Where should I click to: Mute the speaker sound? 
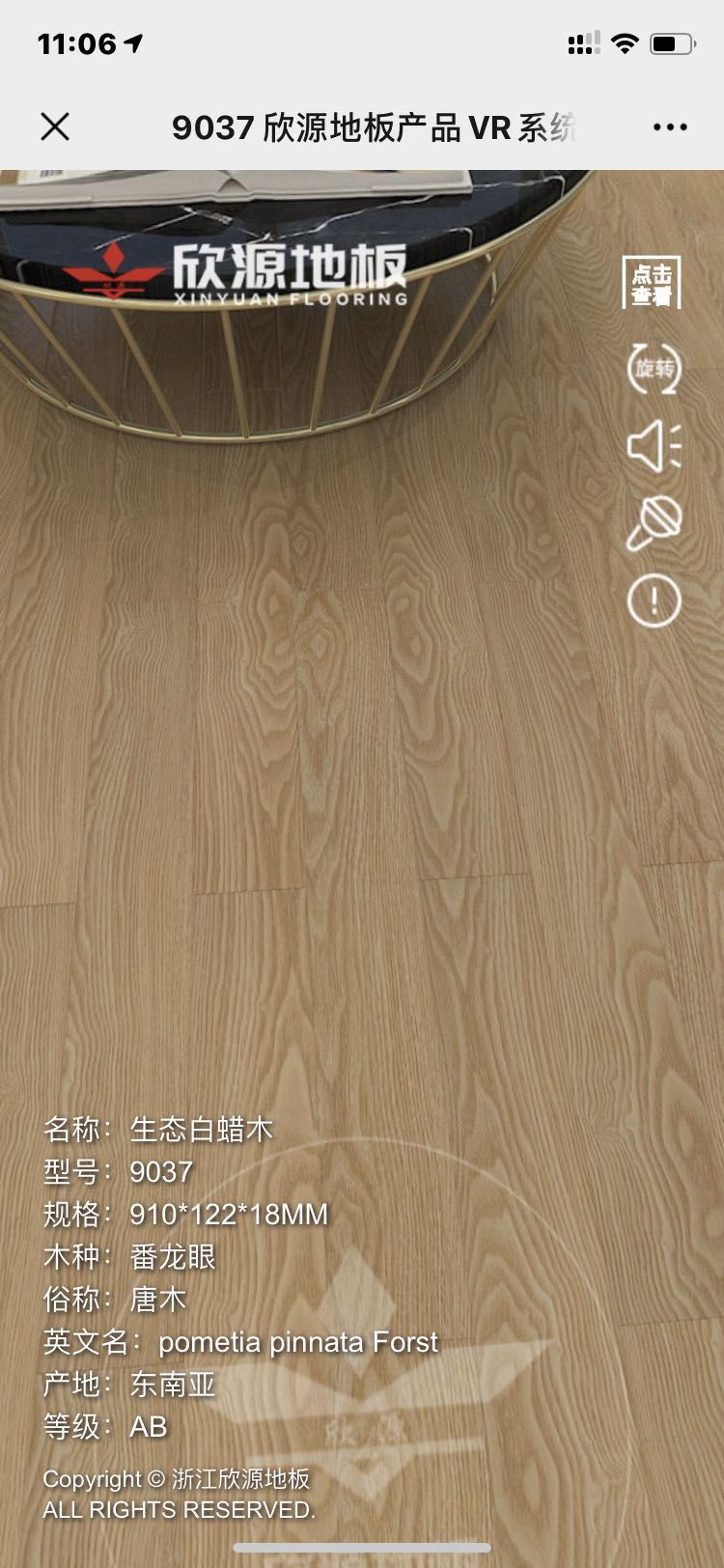[x=654, y=446]
